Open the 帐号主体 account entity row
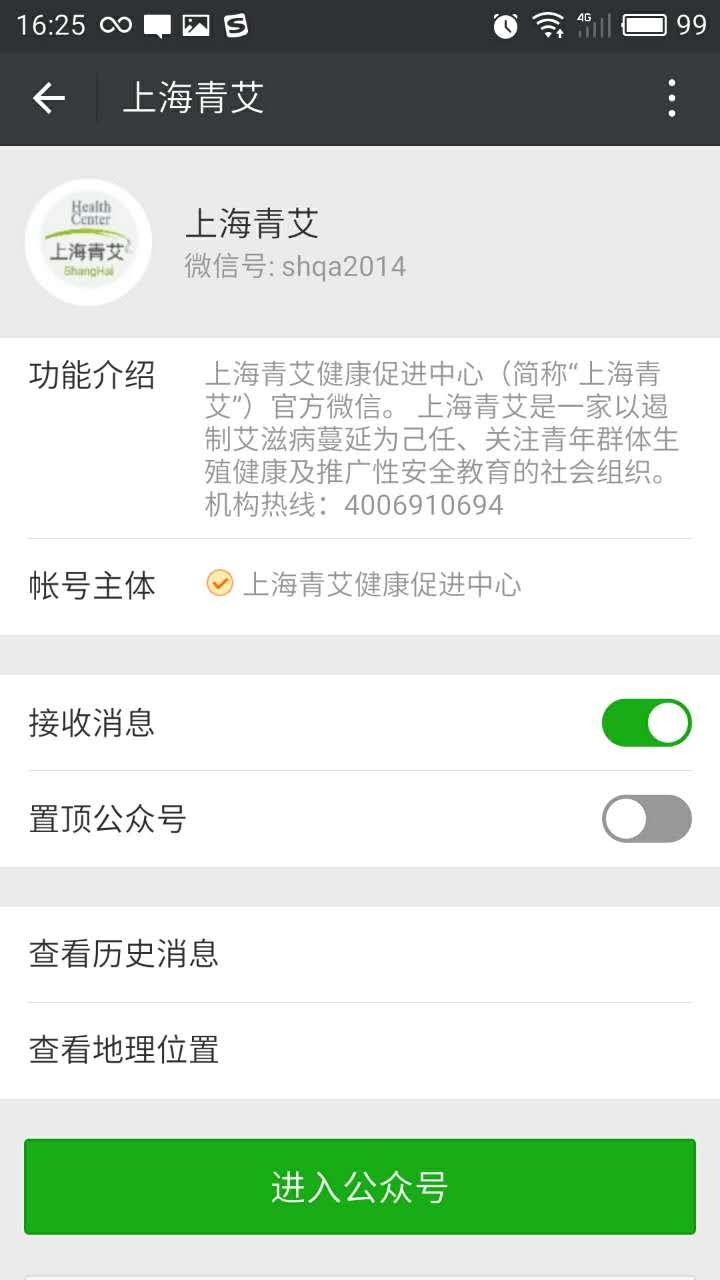Screen dimensions: 720x1280 tap(360, 585)
